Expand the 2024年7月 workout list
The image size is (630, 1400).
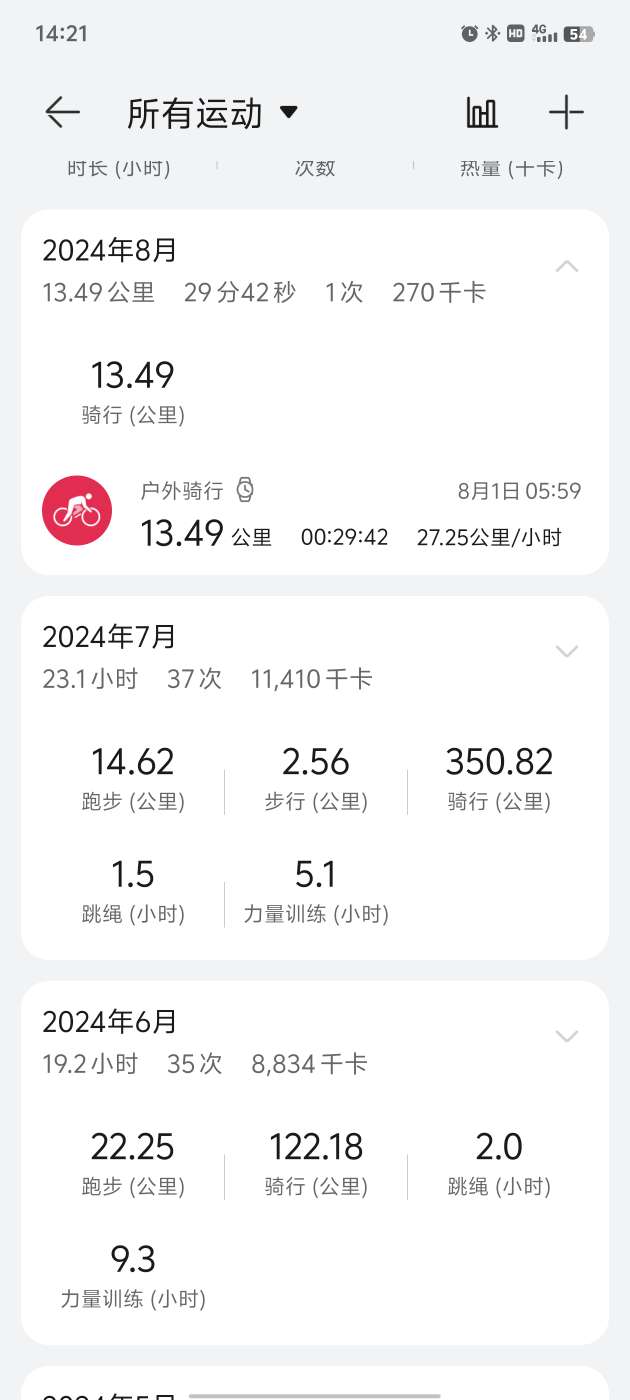[566, 652]
